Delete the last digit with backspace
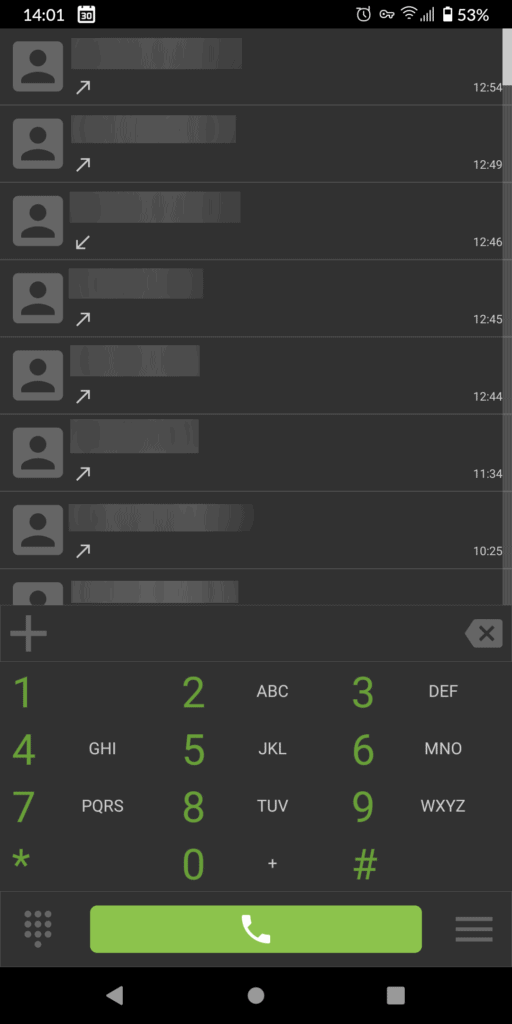This screenshot has height=1024, width=512. coord(484,633)
